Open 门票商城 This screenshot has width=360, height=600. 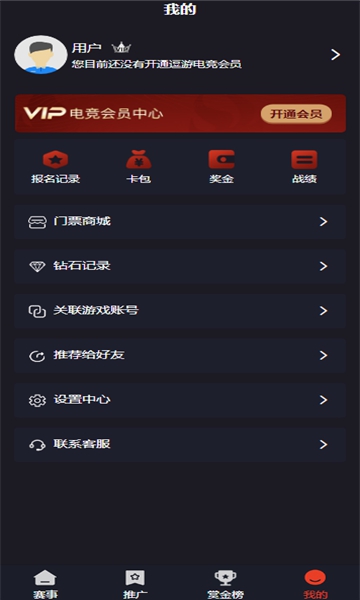coord(180,222)
